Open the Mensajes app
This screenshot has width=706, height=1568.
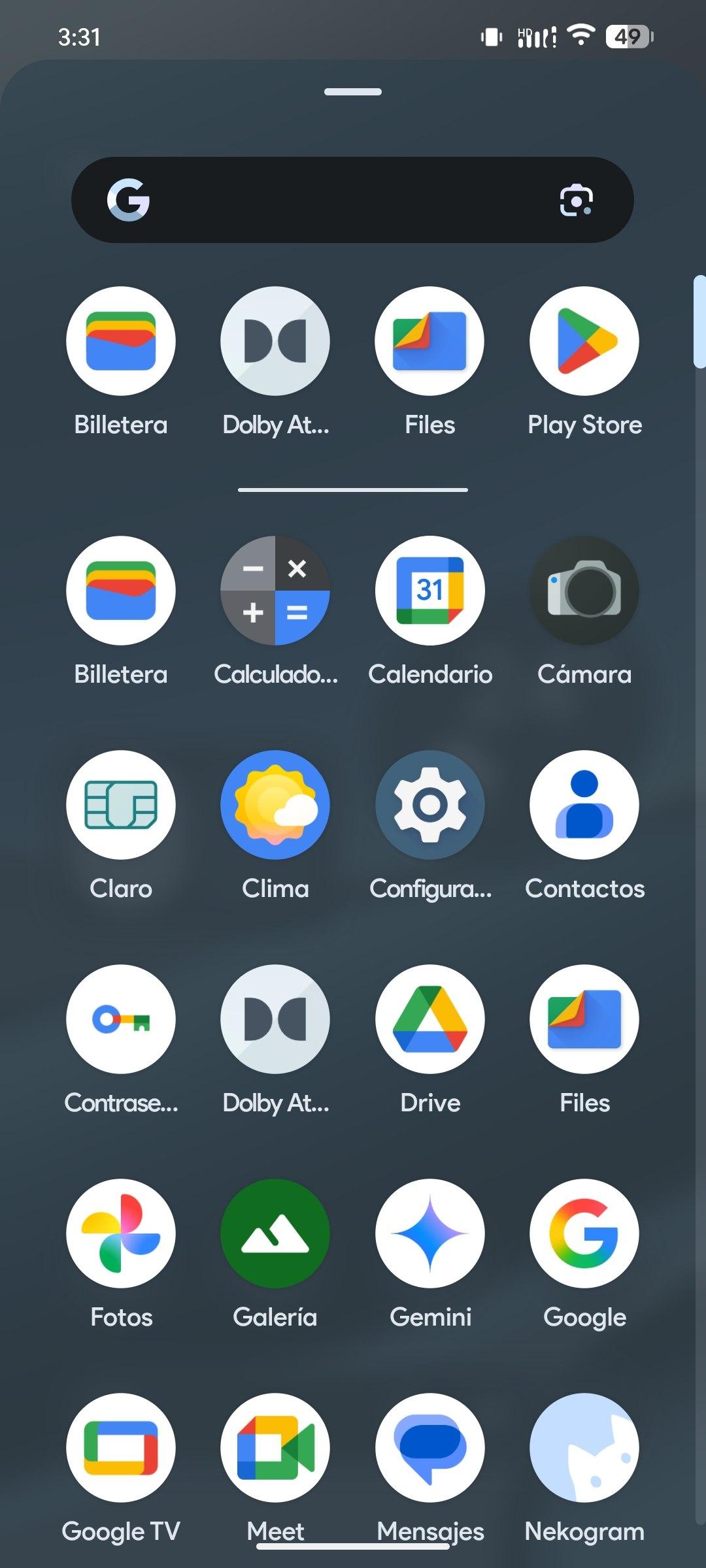(430, 1448)
